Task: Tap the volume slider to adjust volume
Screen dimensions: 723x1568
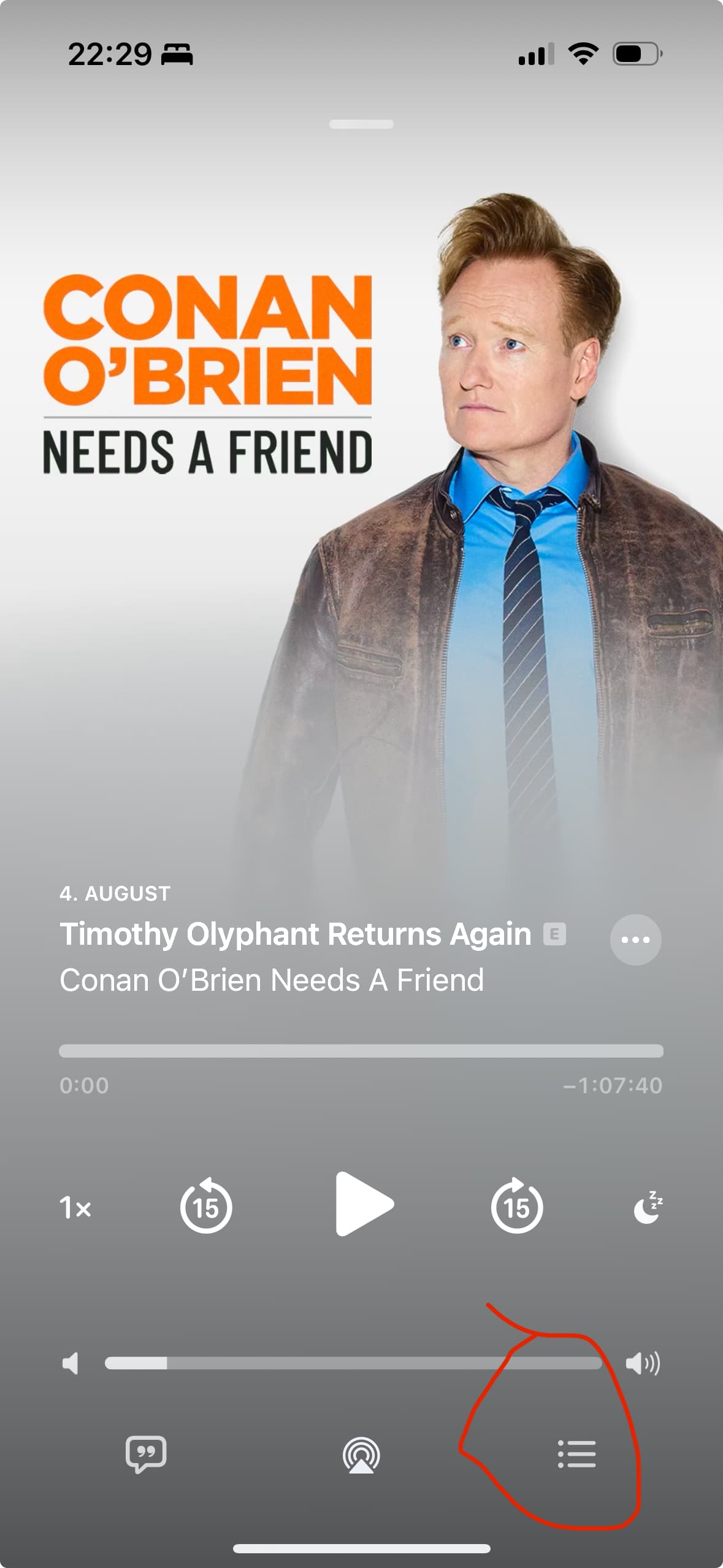Action: pyautogui.click(x=353, y=1363)
